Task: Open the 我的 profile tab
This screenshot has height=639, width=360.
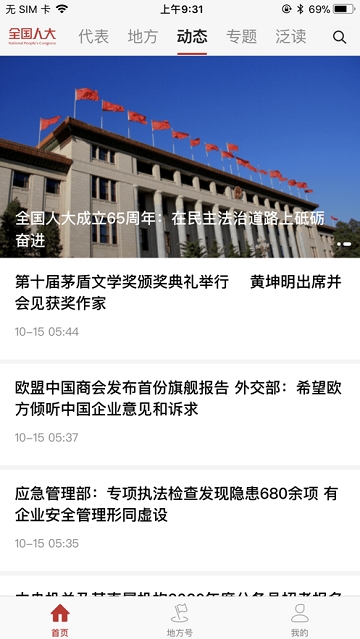Action: pyautogui.click(x=300, y=619)
